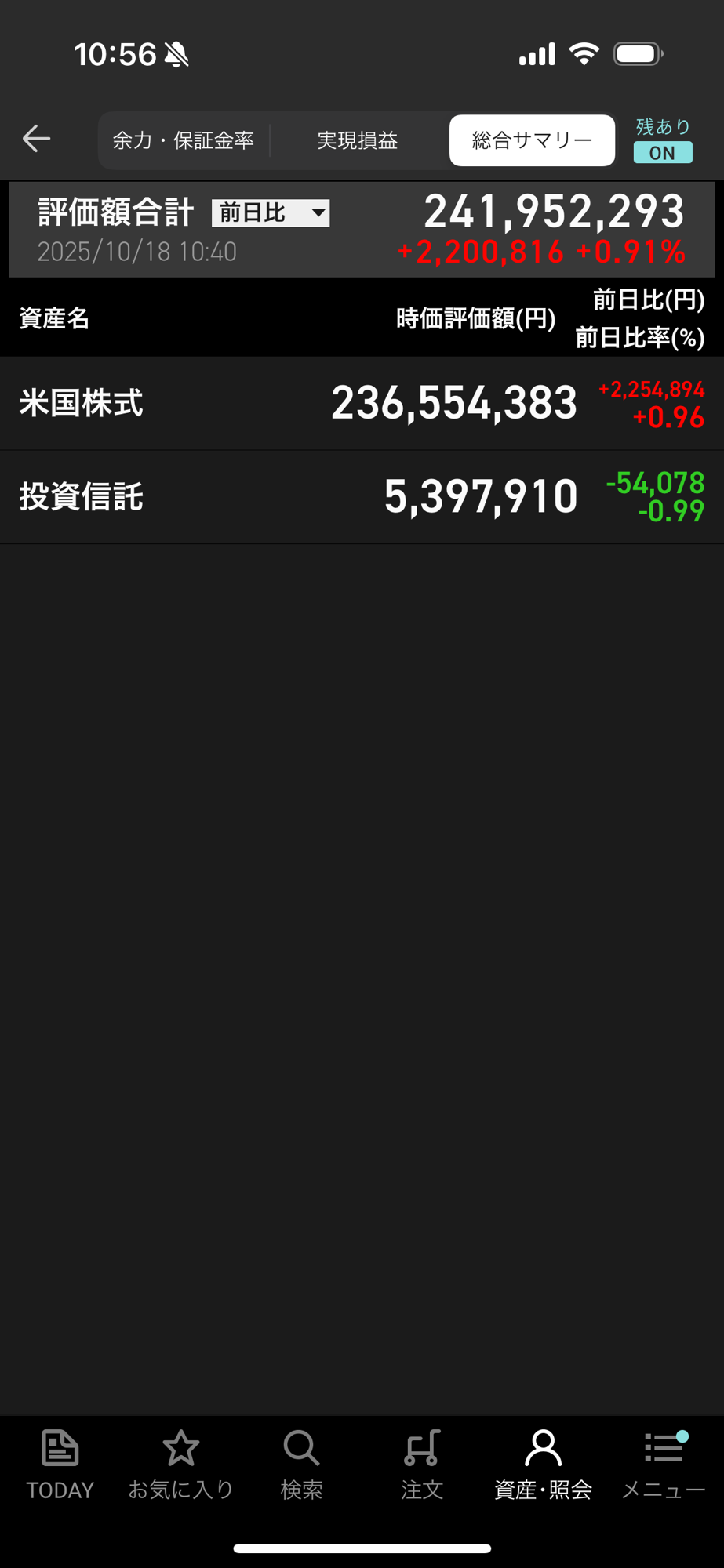The height and width of the screenshot is (1568, 724).
Task: Toggle the 残あり ON switch
Action: tap(662, 152)
